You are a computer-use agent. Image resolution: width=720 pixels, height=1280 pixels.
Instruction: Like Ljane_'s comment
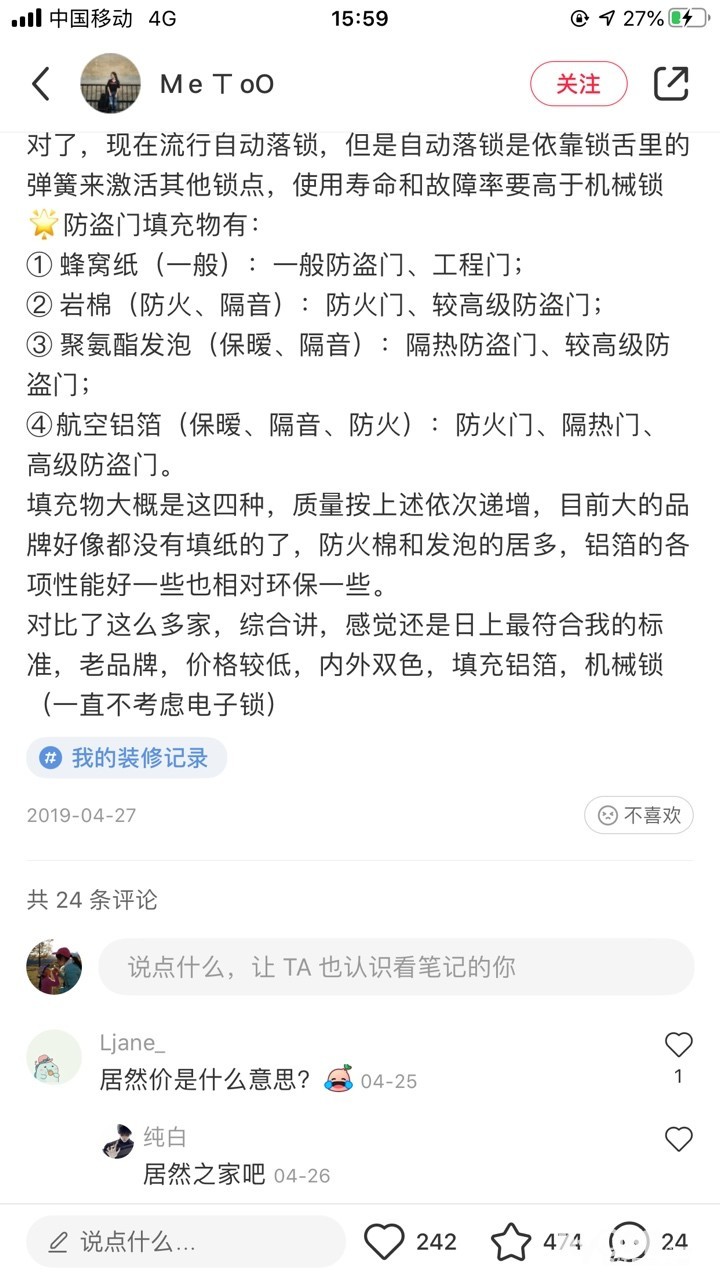678,1046
